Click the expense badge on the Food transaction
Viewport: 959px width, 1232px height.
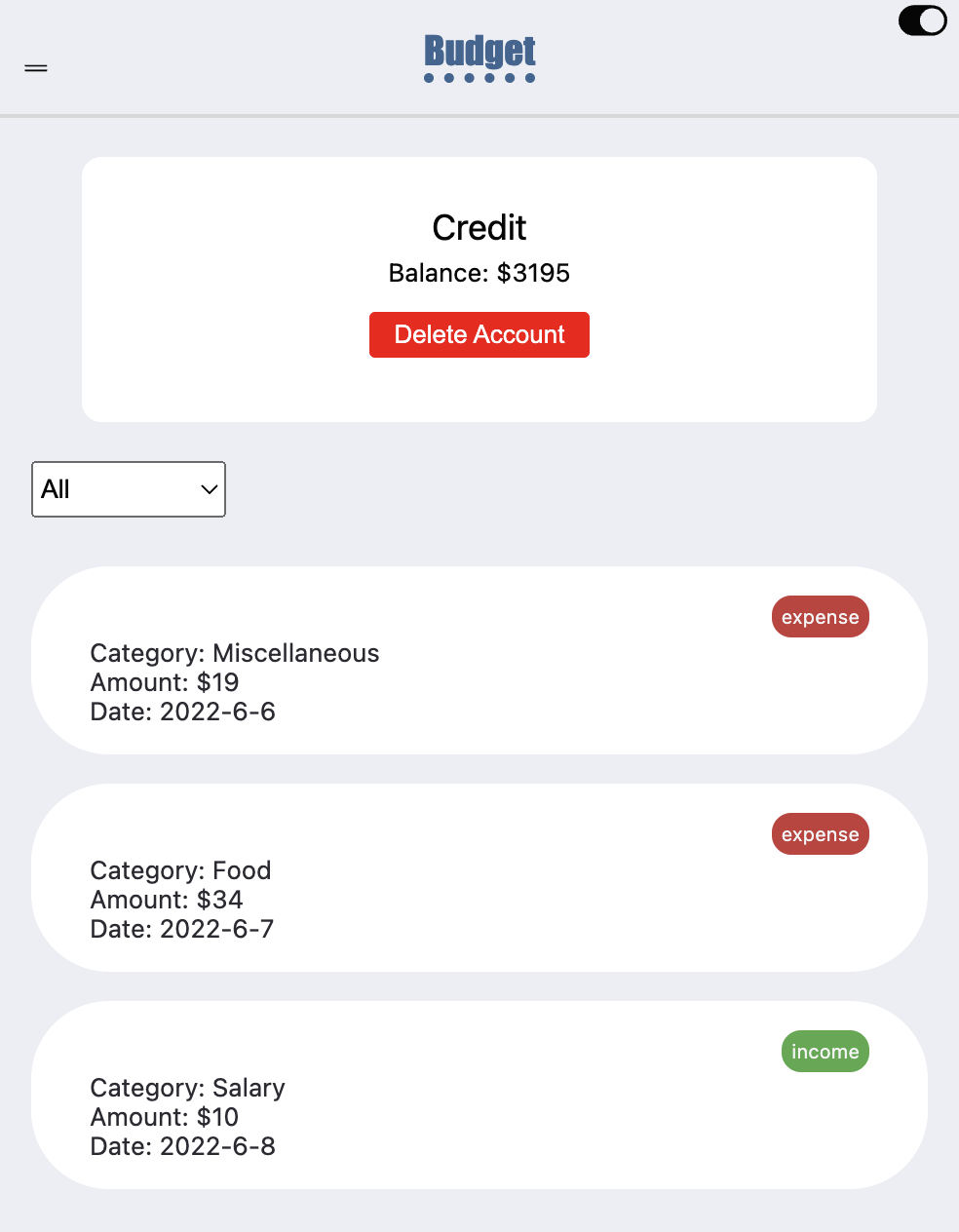pos(820,833)
